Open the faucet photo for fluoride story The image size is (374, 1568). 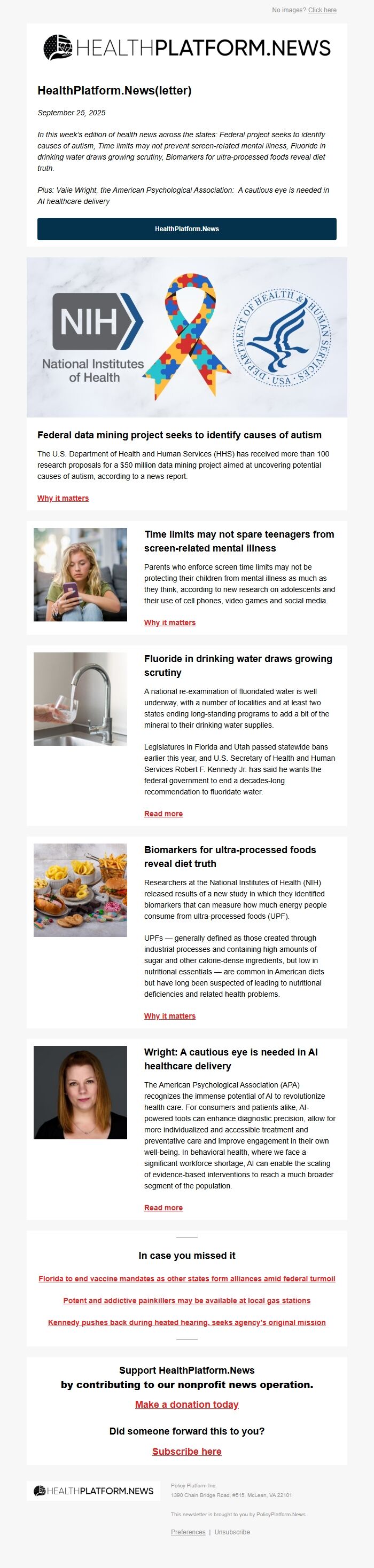[x=80, y=699]
